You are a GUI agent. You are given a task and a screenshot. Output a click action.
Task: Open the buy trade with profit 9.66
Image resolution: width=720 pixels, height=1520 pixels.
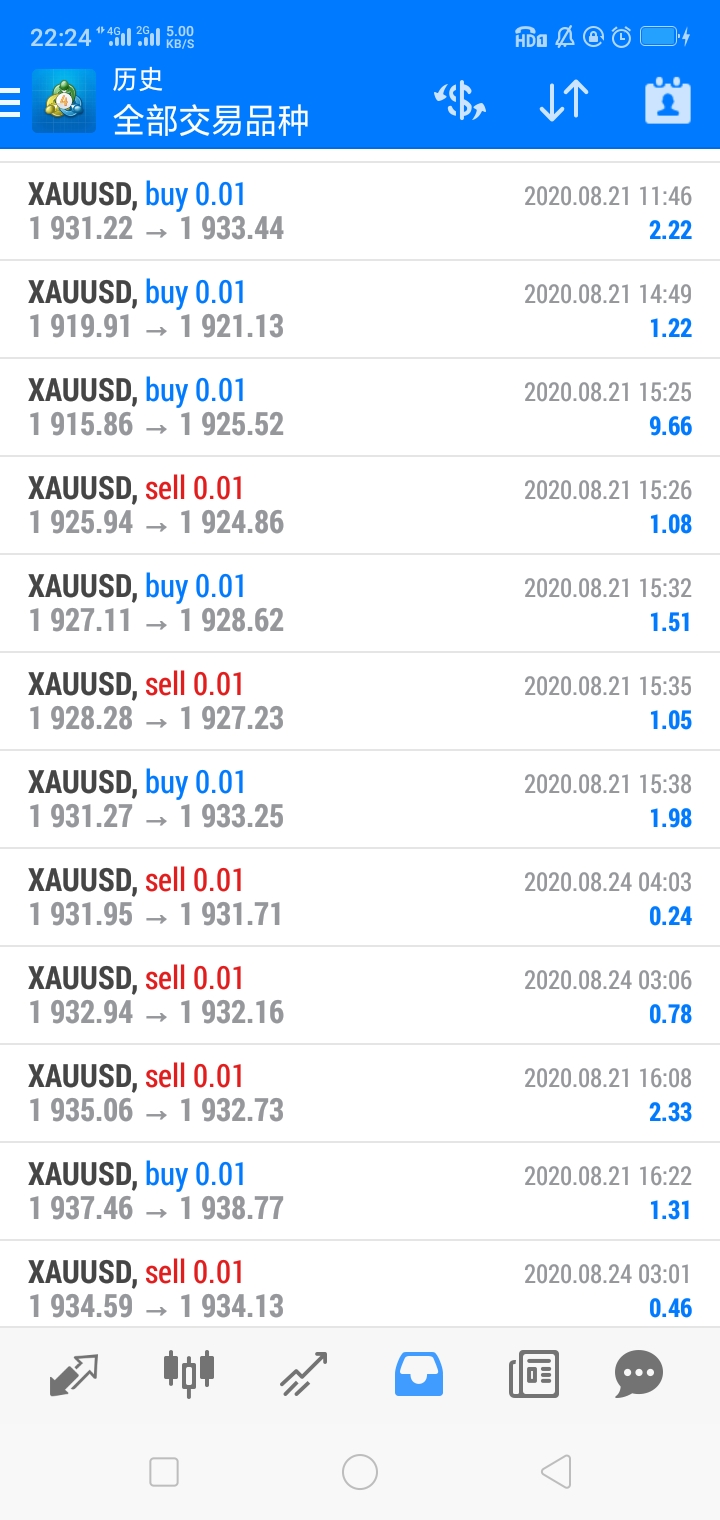coord(360,408)
